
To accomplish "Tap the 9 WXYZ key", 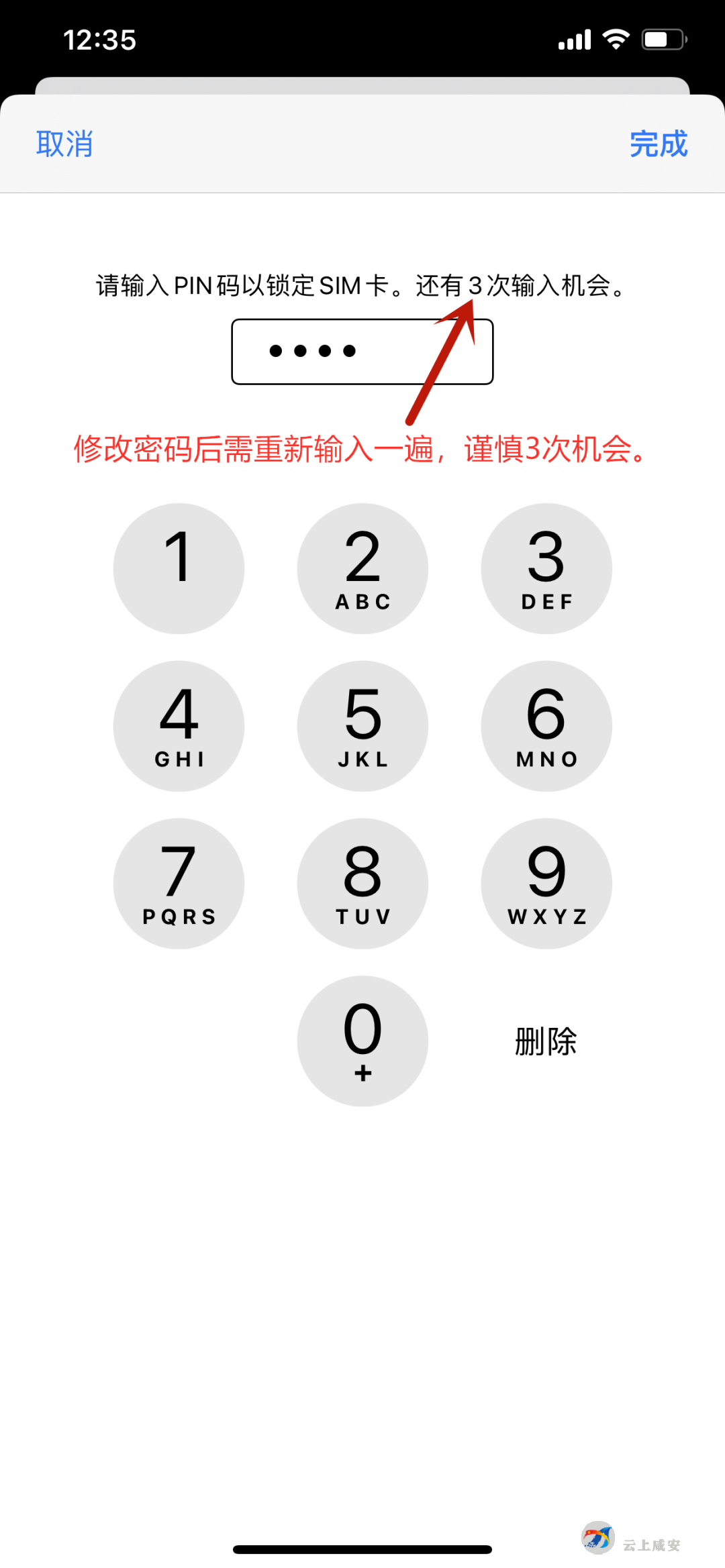I will [x=546, y=884].
